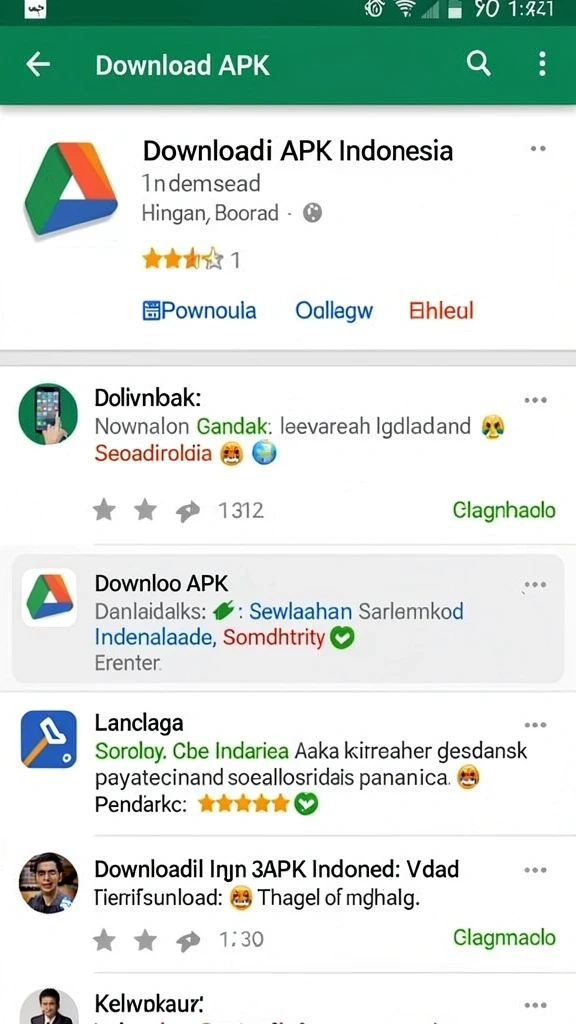Viewport: 576px width, 1024px height.
Task: Open the Downloo APK entry
Action: click(288, 618)
